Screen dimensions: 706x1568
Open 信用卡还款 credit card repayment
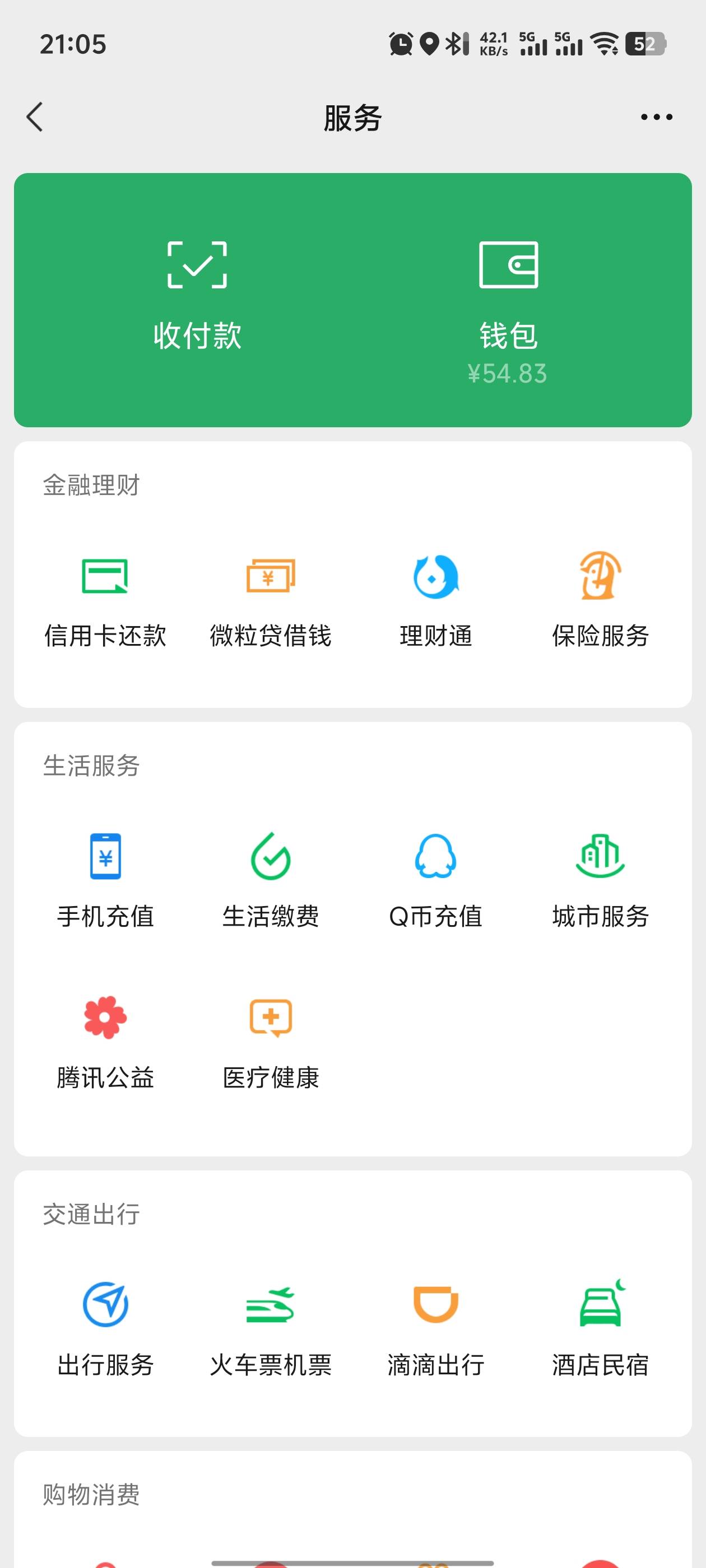click(x=105, y=601)
